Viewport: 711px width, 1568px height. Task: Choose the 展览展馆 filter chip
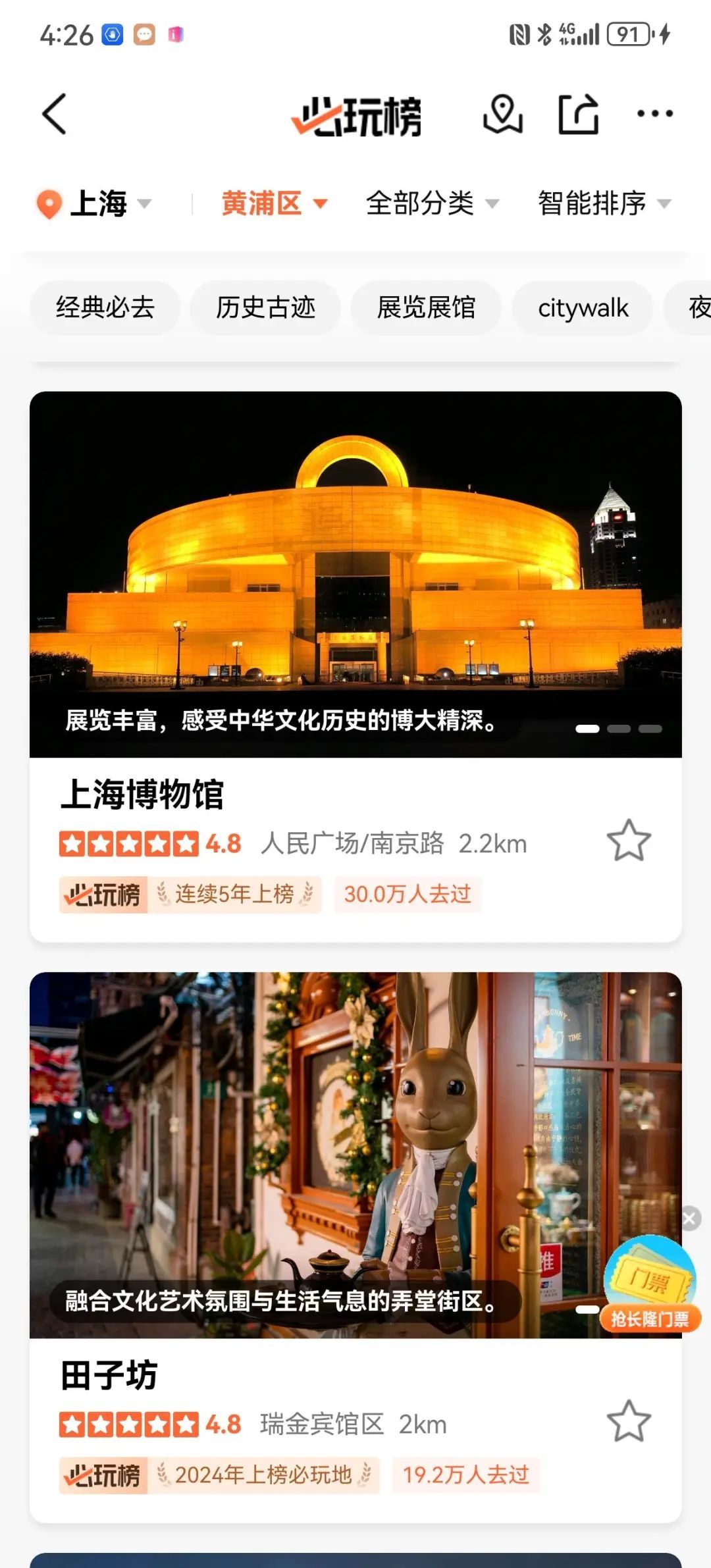coord(426,307)
